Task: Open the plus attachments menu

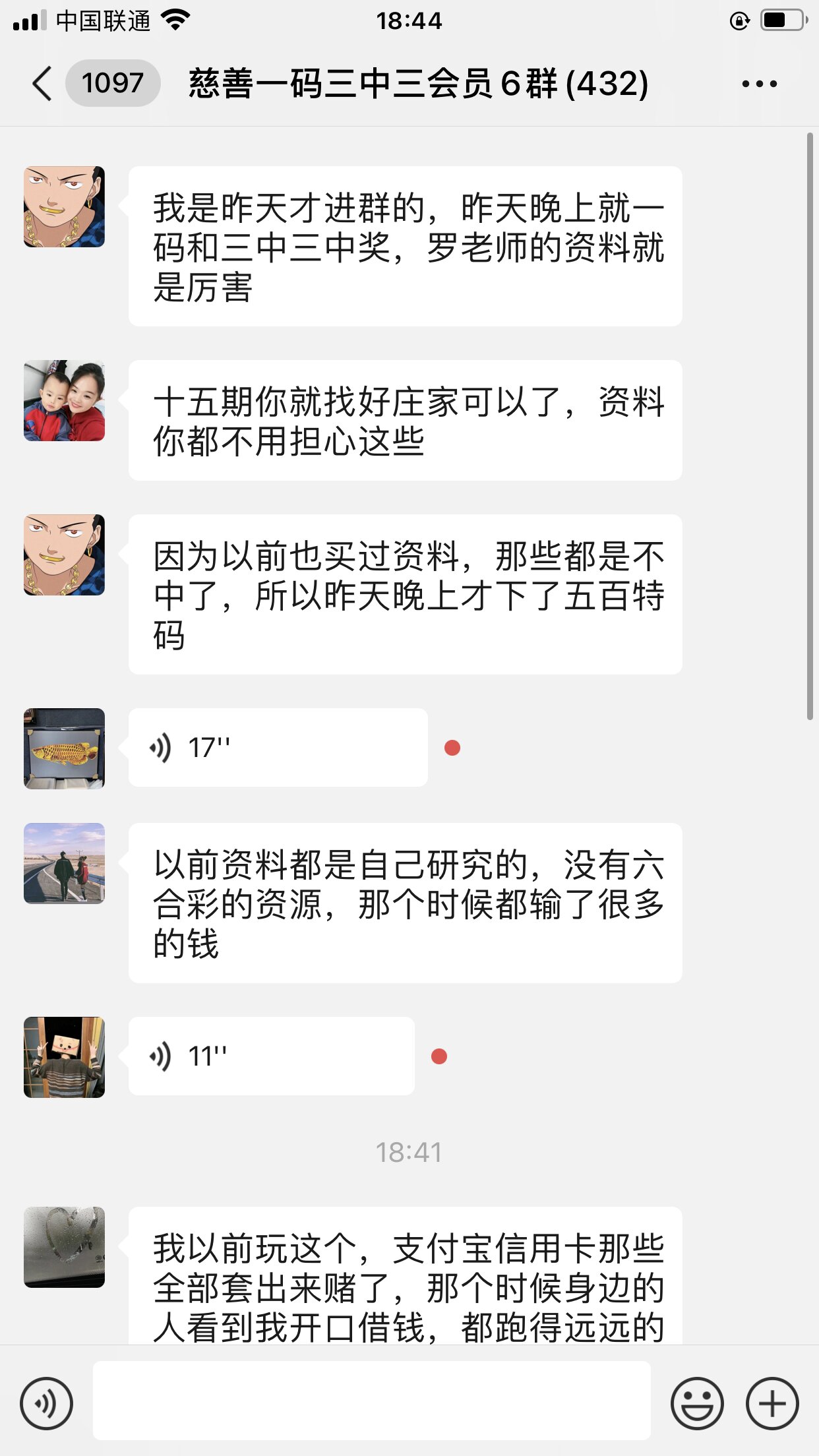Action: [x=772, y=1403]
